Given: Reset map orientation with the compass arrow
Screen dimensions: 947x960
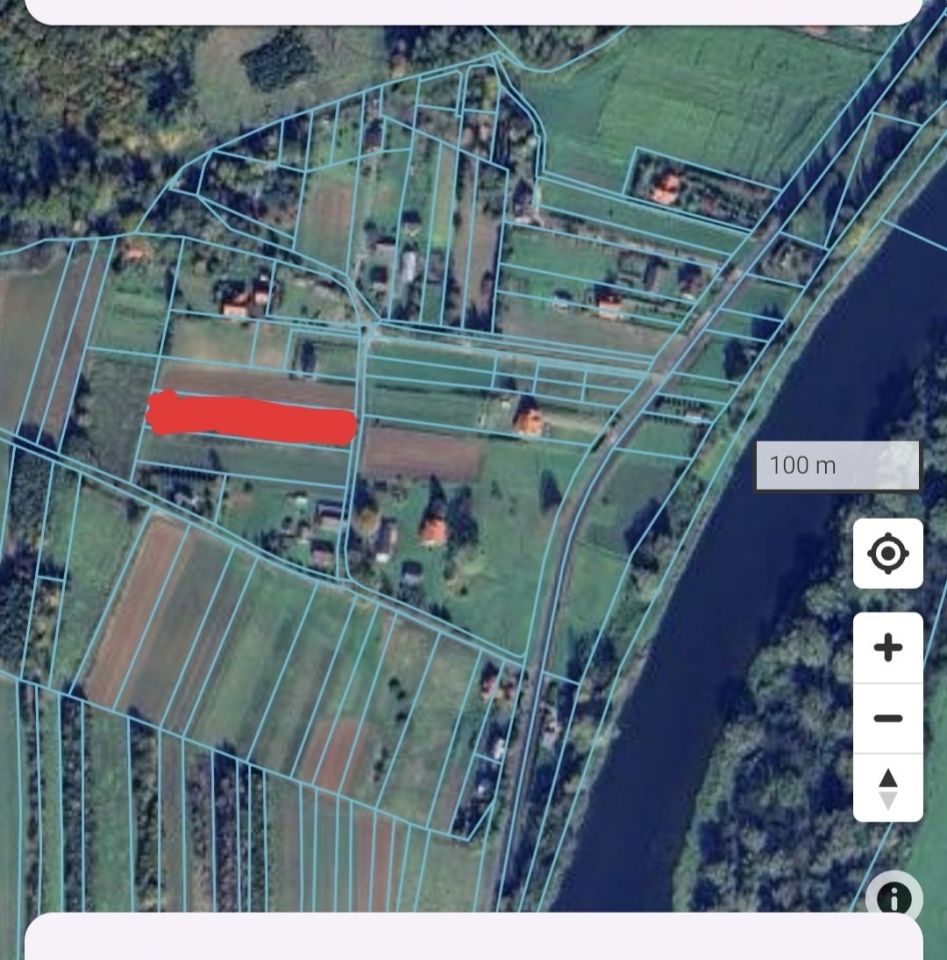Looking at the screenshot, I should click(888, 788).
